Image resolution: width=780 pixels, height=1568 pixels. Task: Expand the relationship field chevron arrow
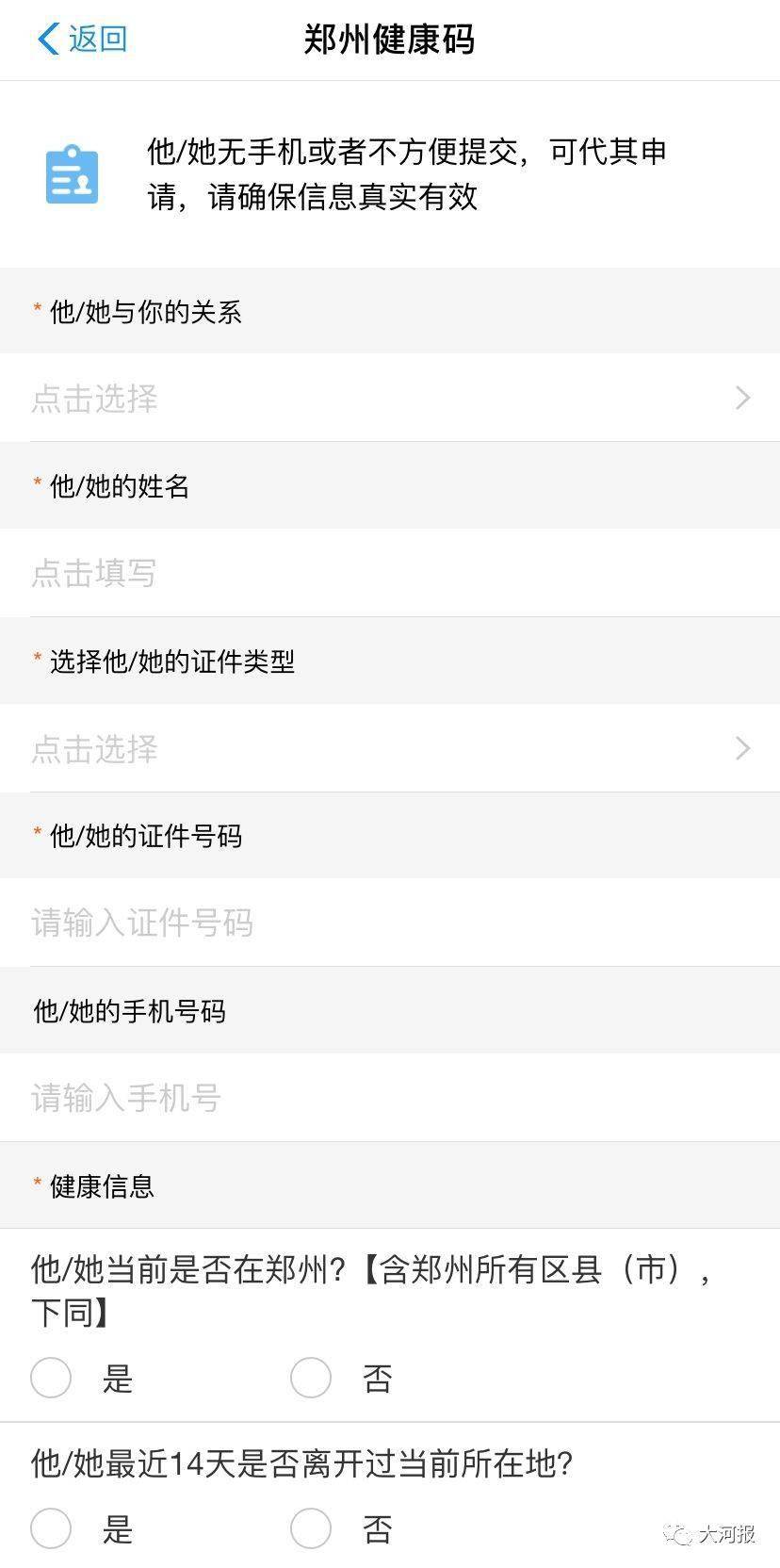point(743,399)
